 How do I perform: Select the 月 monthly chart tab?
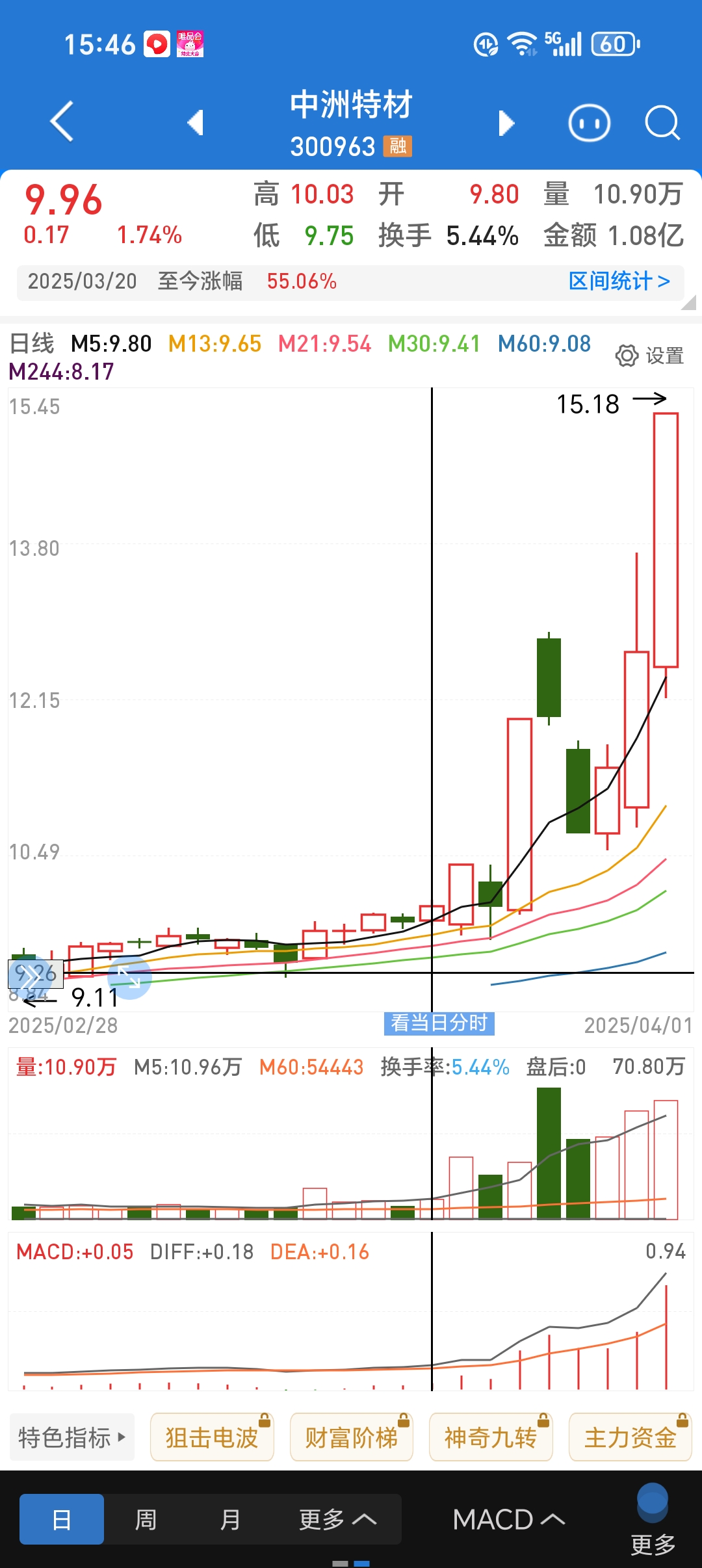point(231,1519)
